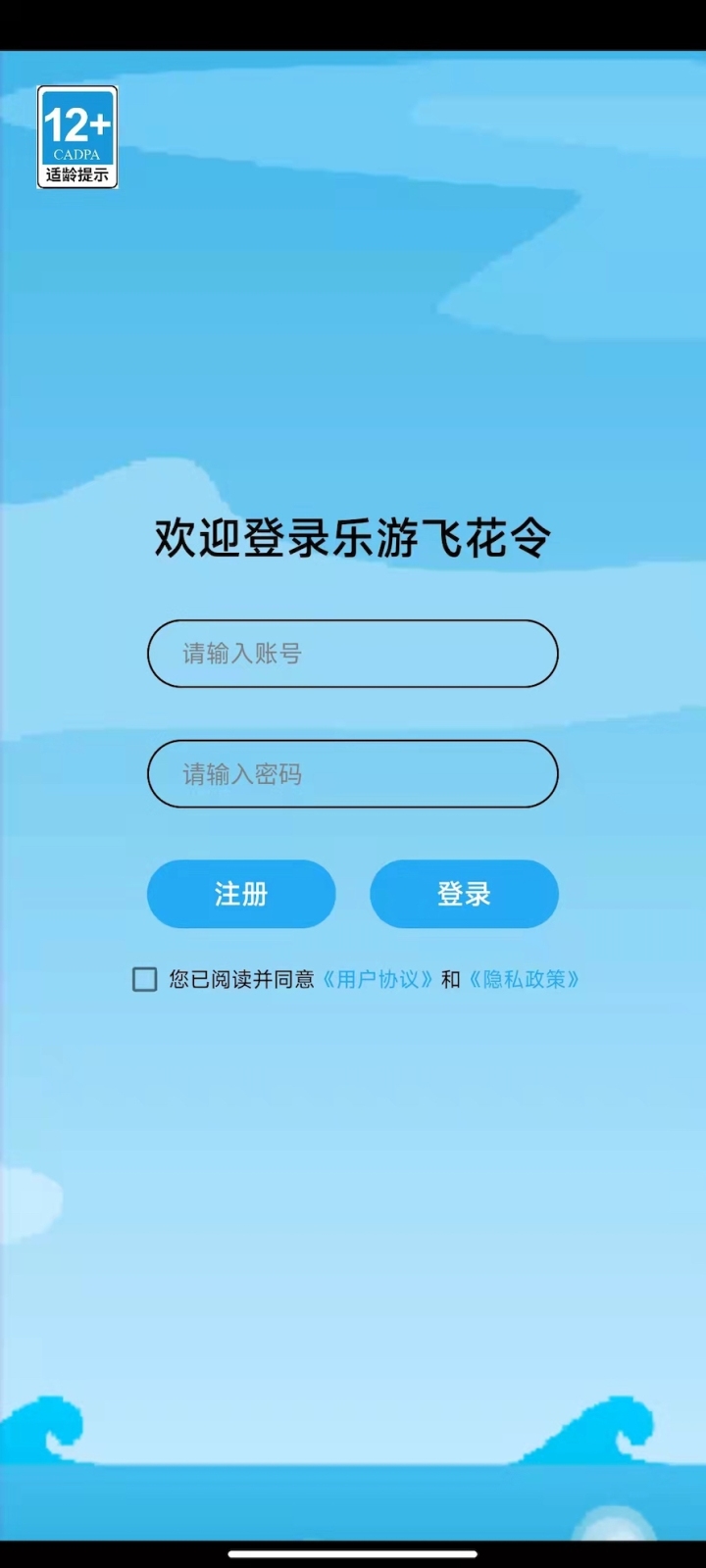This screenshot has width=706, height=1568.
Task: Check the agreement checkbox
Action: pos(145,979)
